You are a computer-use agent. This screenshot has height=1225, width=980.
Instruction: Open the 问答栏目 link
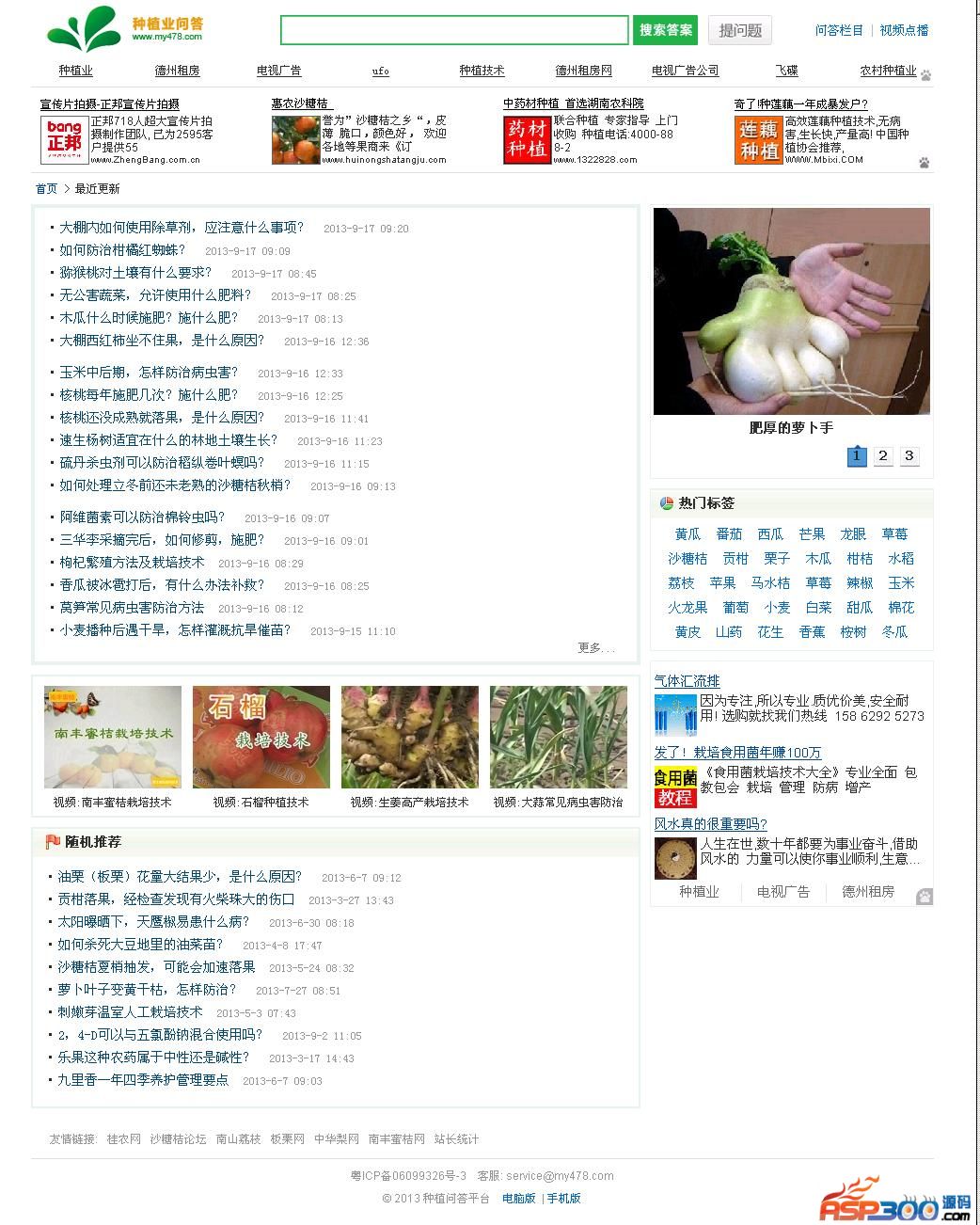pos(839,30)
